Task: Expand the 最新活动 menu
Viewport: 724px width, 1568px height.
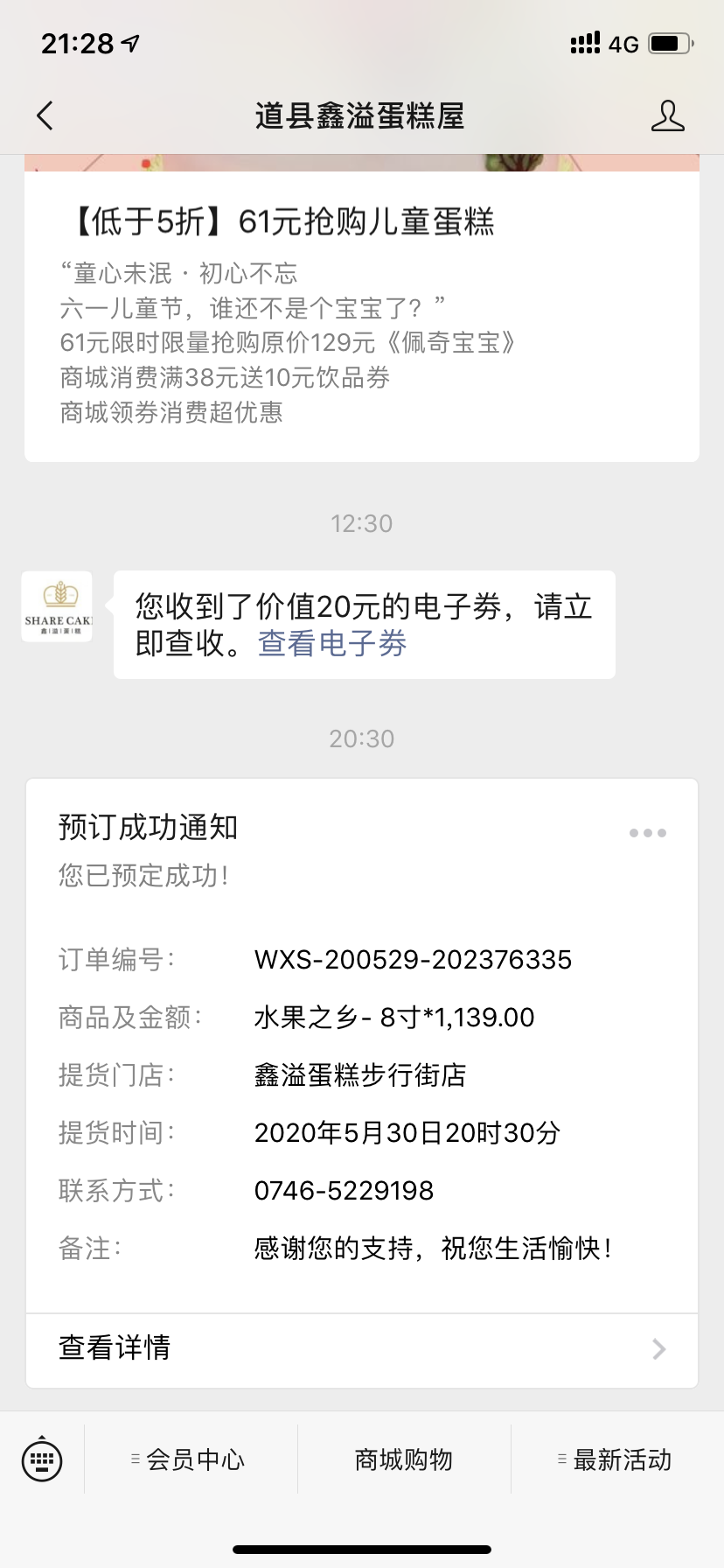Action: pos(617,1459)
